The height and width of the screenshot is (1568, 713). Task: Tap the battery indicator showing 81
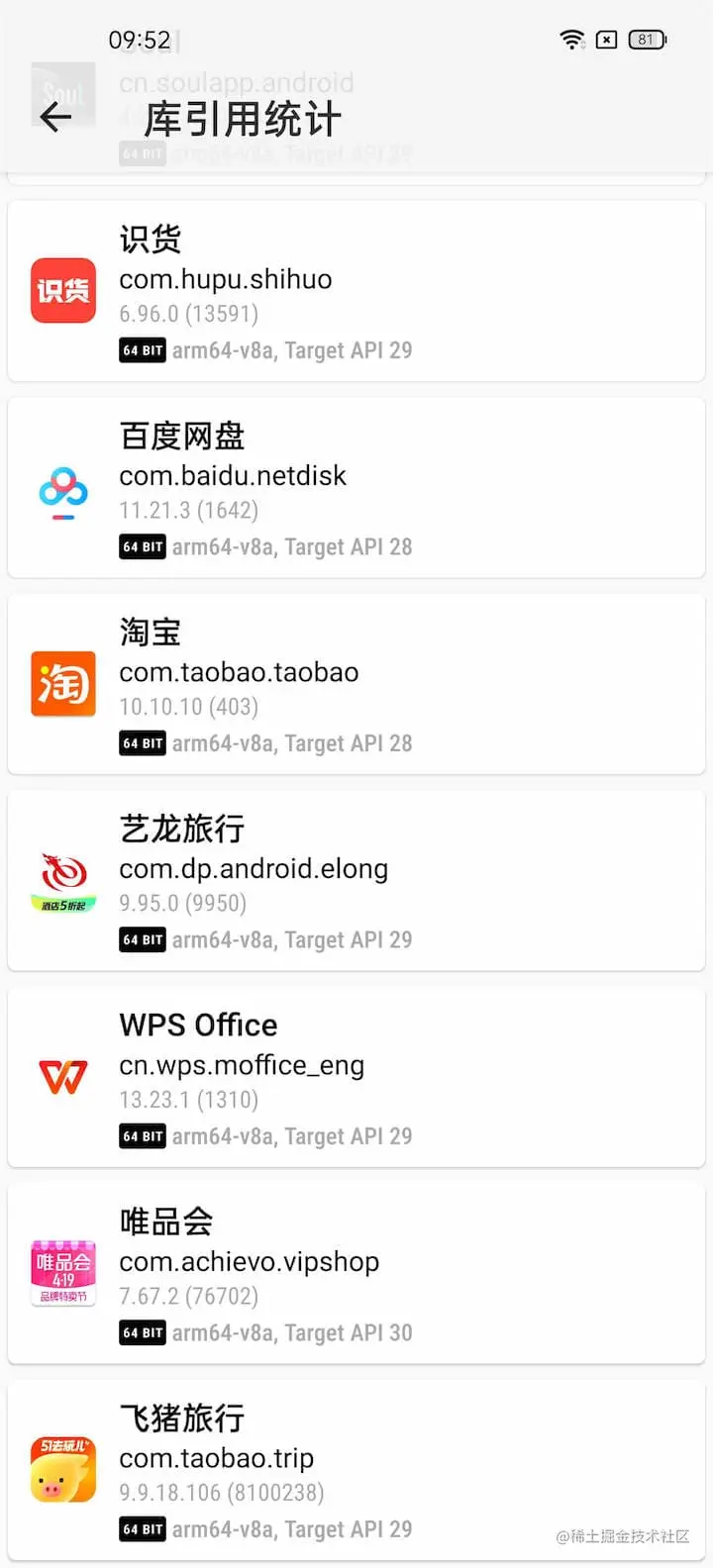[x=647, y=40]
